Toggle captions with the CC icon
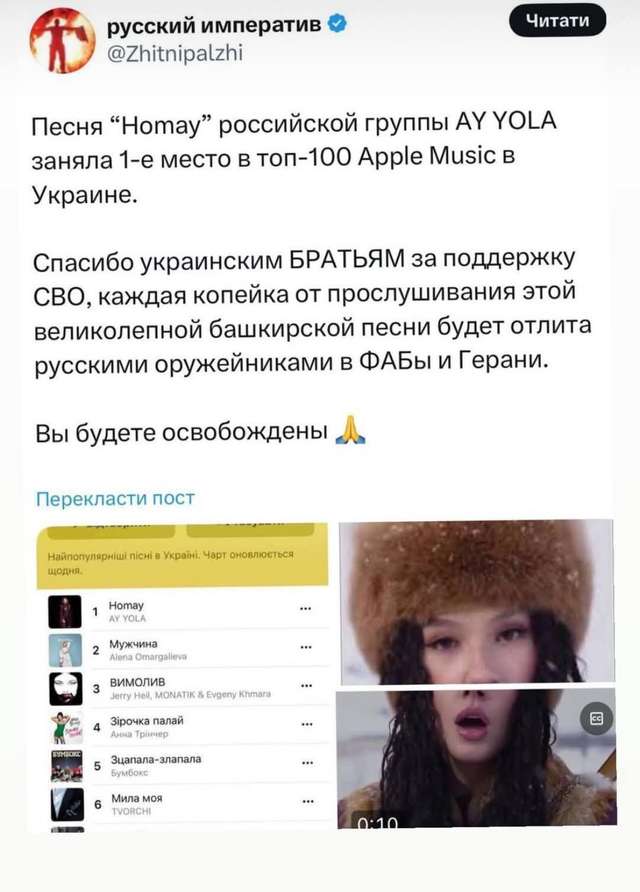This screenshot has width=640, height=892. click(x=597, y=717)
